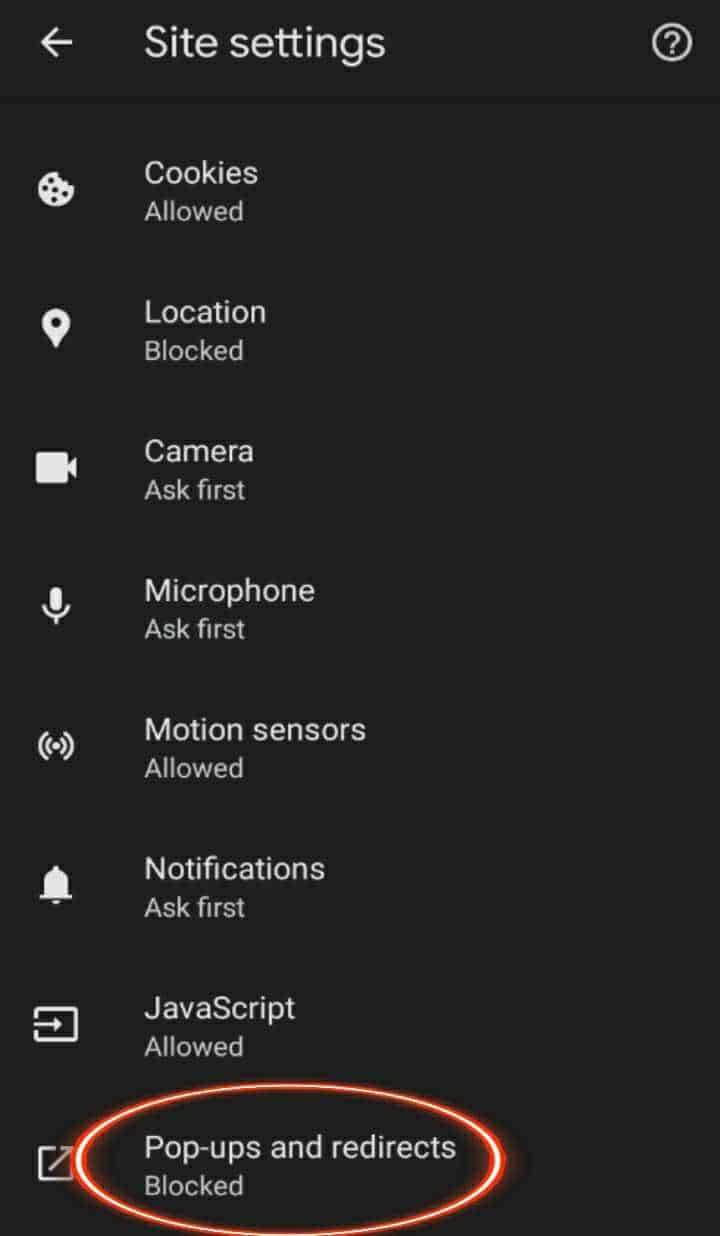Open Cookies settings
The height and width of the screenshot is (1236, 720).
click(200, 190)
